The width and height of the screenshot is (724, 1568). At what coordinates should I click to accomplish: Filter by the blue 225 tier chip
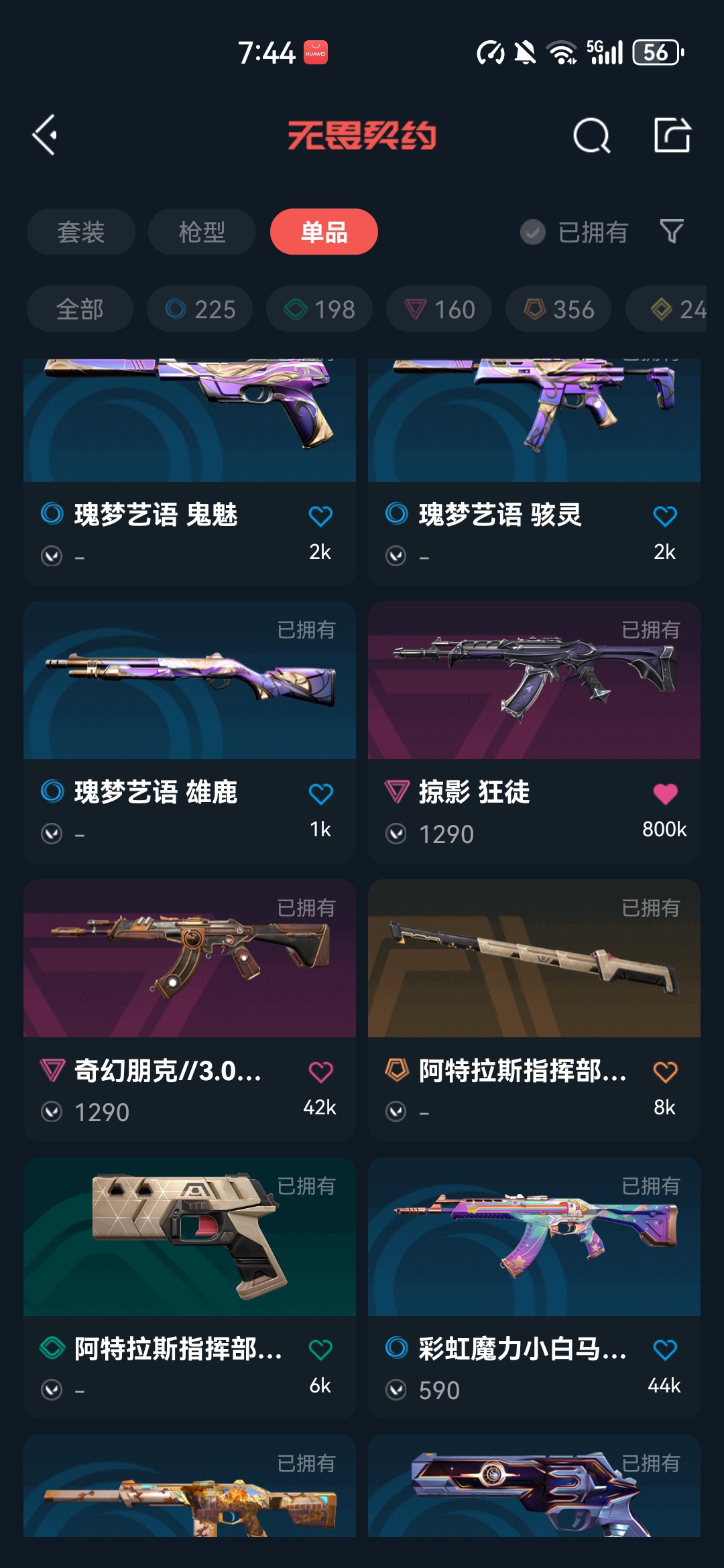pos(200,309)
